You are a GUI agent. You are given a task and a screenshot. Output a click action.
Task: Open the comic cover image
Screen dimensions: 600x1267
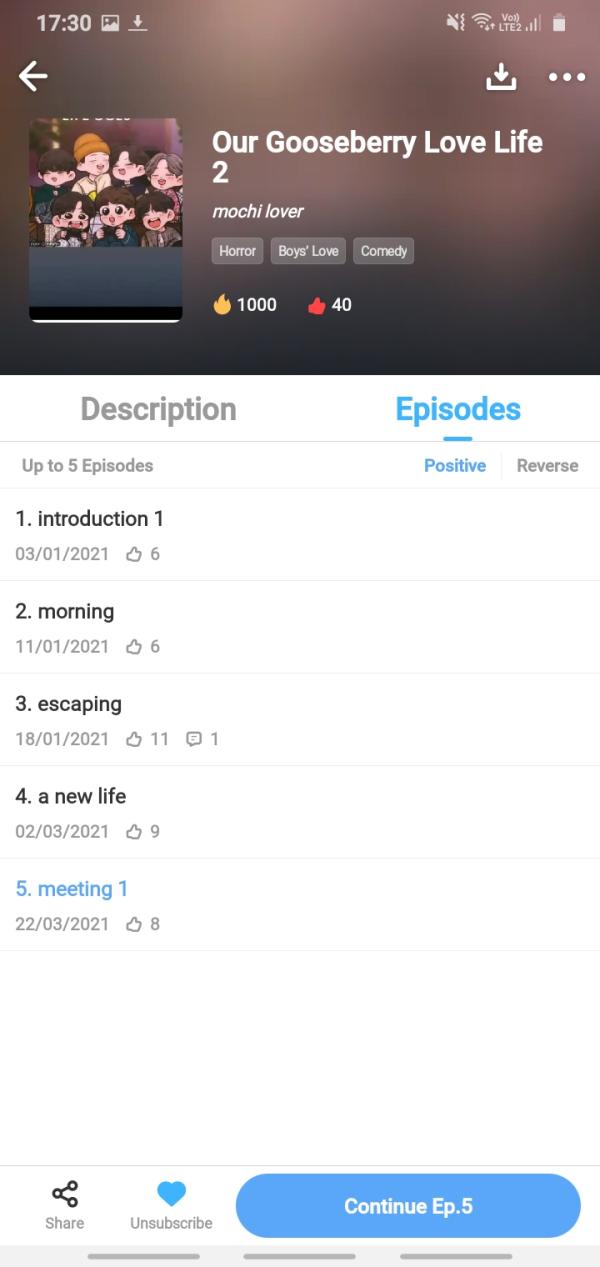[106, 220]
